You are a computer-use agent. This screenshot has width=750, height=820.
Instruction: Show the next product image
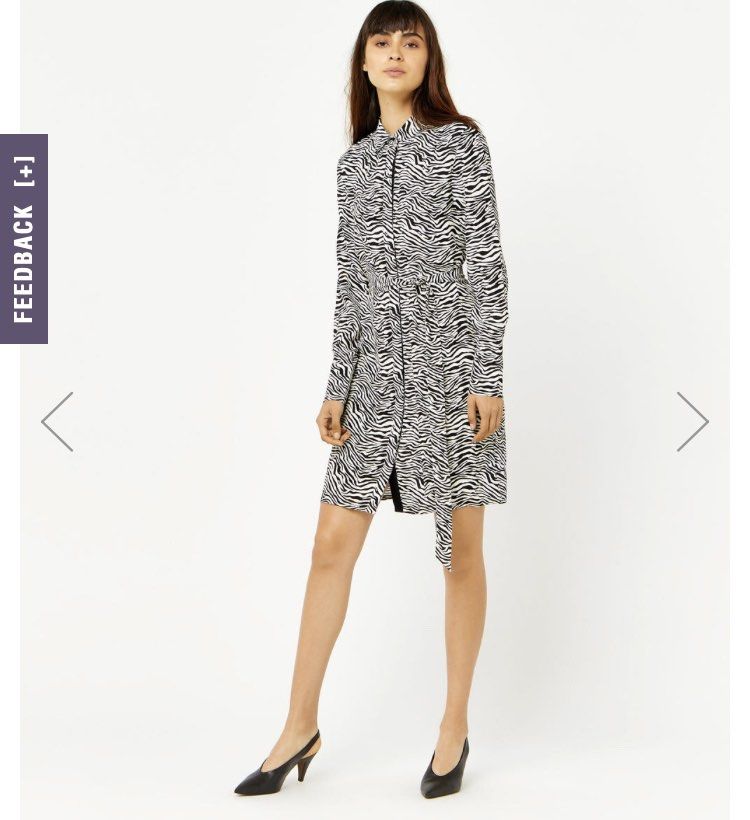coord(692,421)
